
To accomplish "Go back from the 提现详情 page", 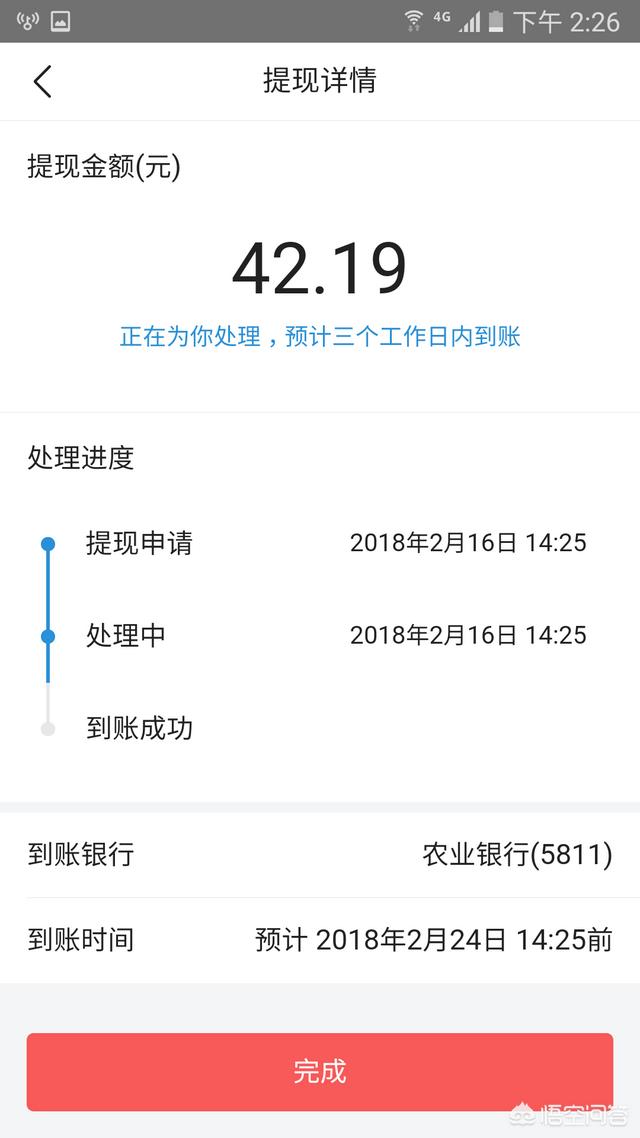I will 42,81.
